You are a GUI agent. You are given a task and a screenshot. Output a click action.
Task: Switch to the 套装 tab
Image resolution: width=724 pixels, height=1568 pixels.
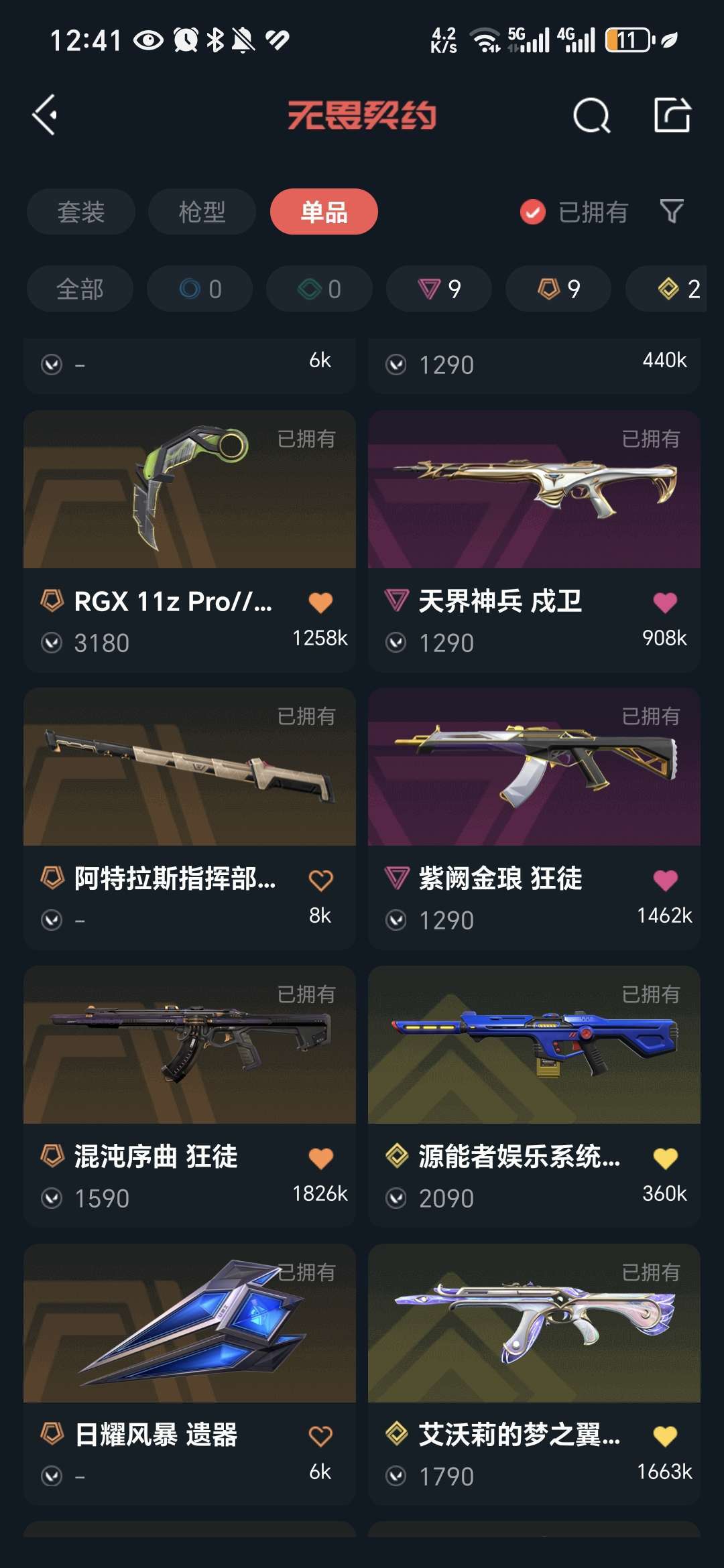pyautogui.click(x=80, y=212)
